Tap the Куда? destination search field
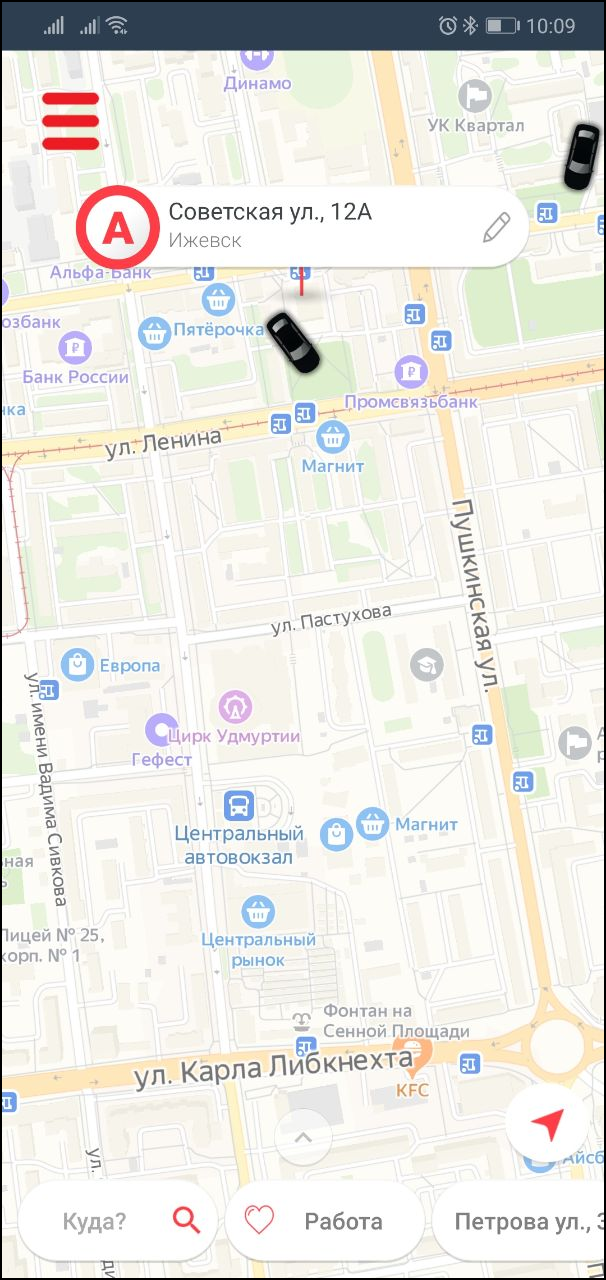The width and height of the screenshot is (606, 1280). 117,1222
